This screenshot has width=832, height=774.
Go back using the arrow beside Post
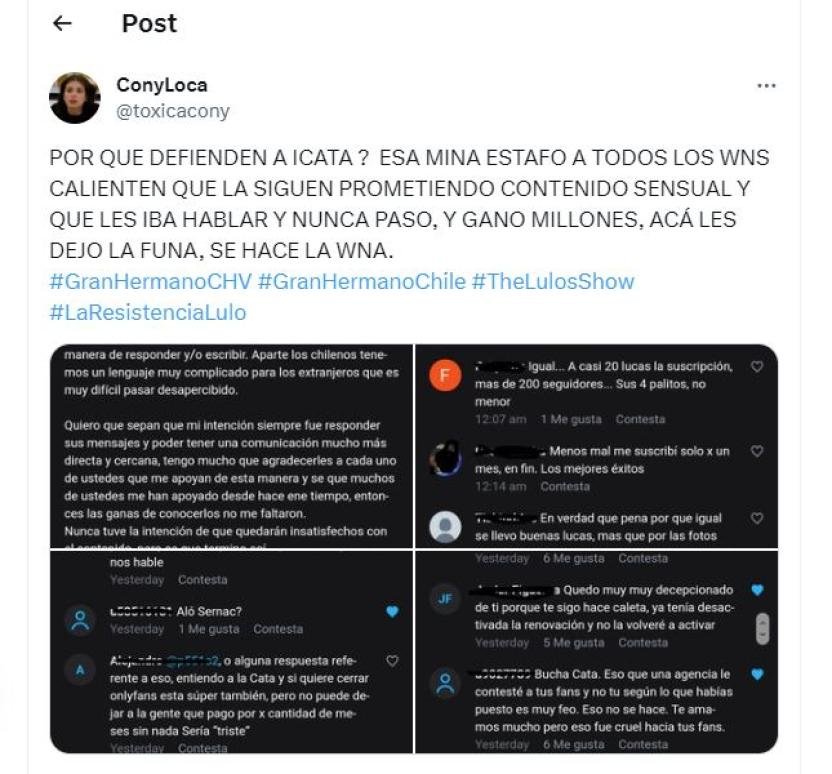click(63, 23)
